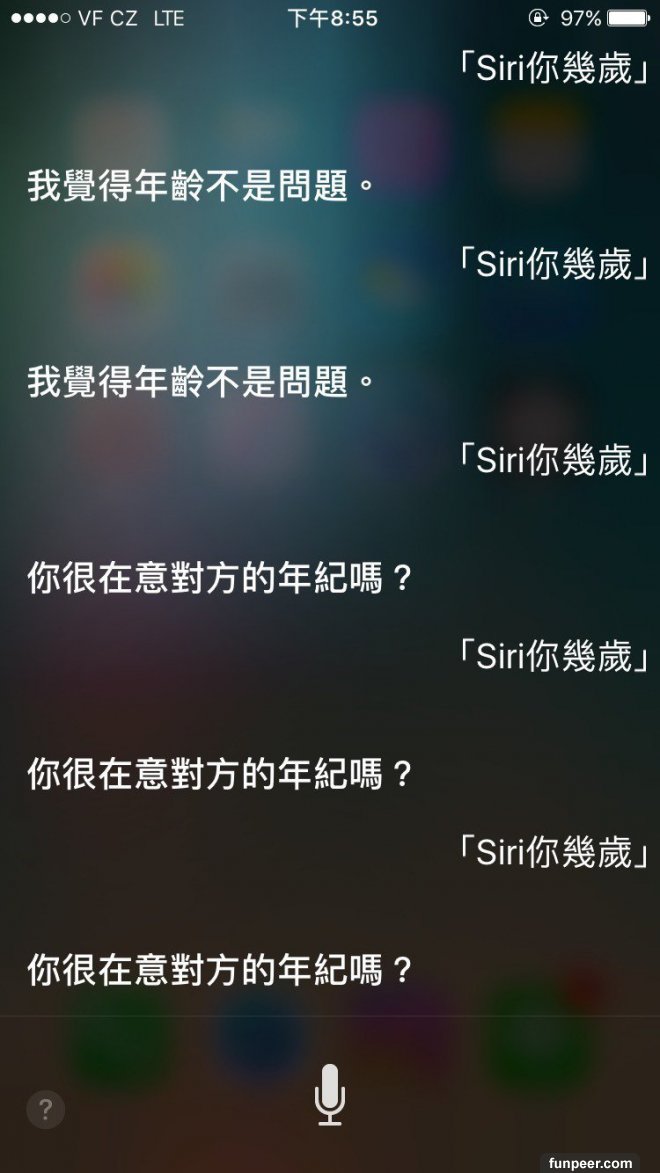The image size is (660, 1173).
Task: Tap the microphone to speak to Siri
Action: 330,1094
